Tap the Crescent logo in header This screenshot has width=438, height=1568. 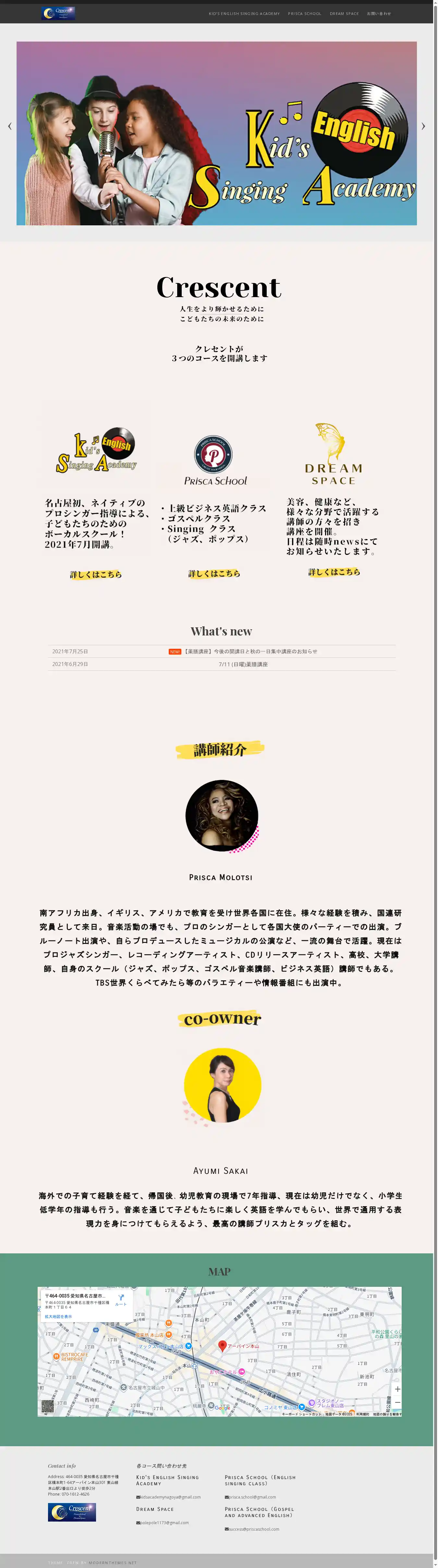[58, 13]
